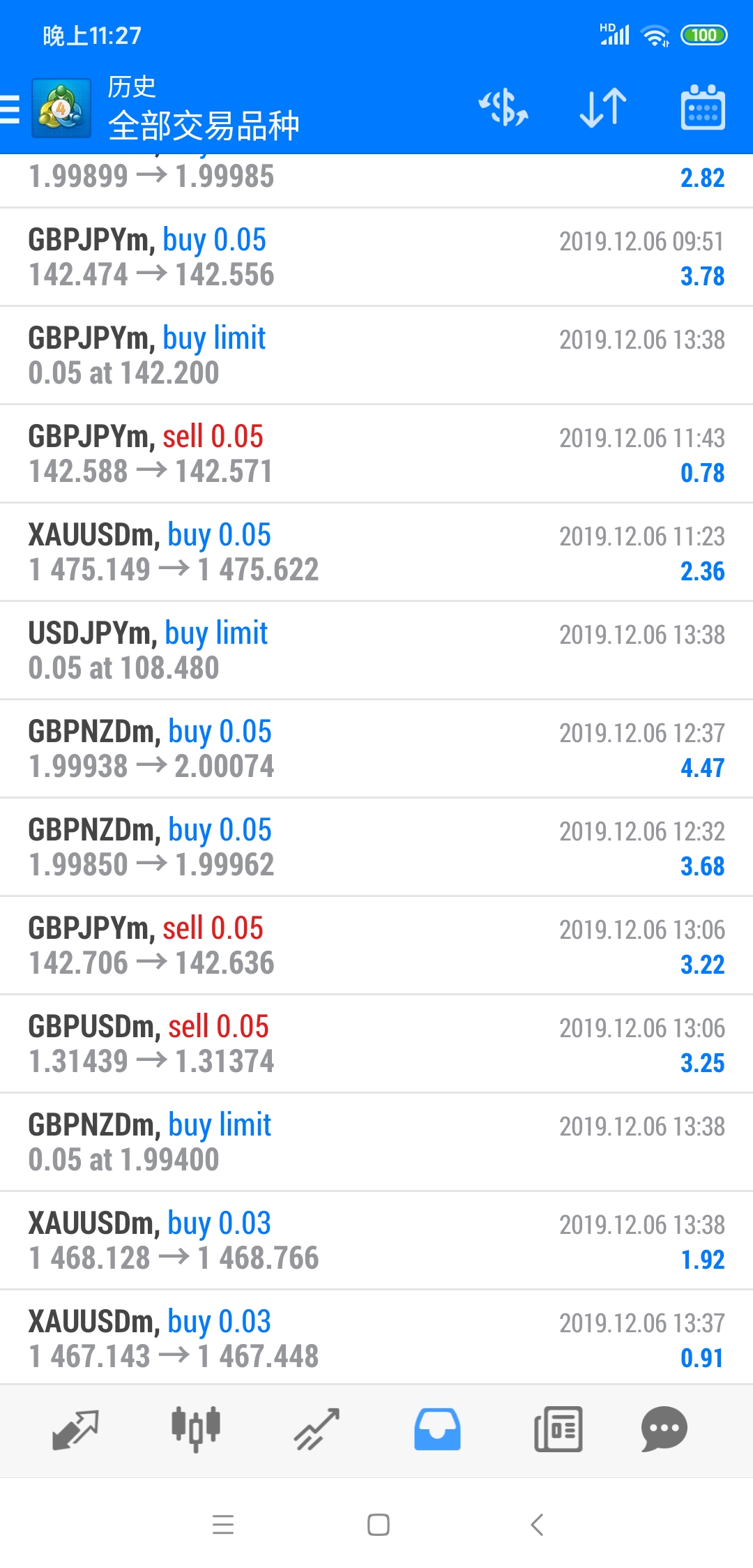The image size is (753, 1568).
Task: Switch to the Trade tab
Action: coord(317,1430)
